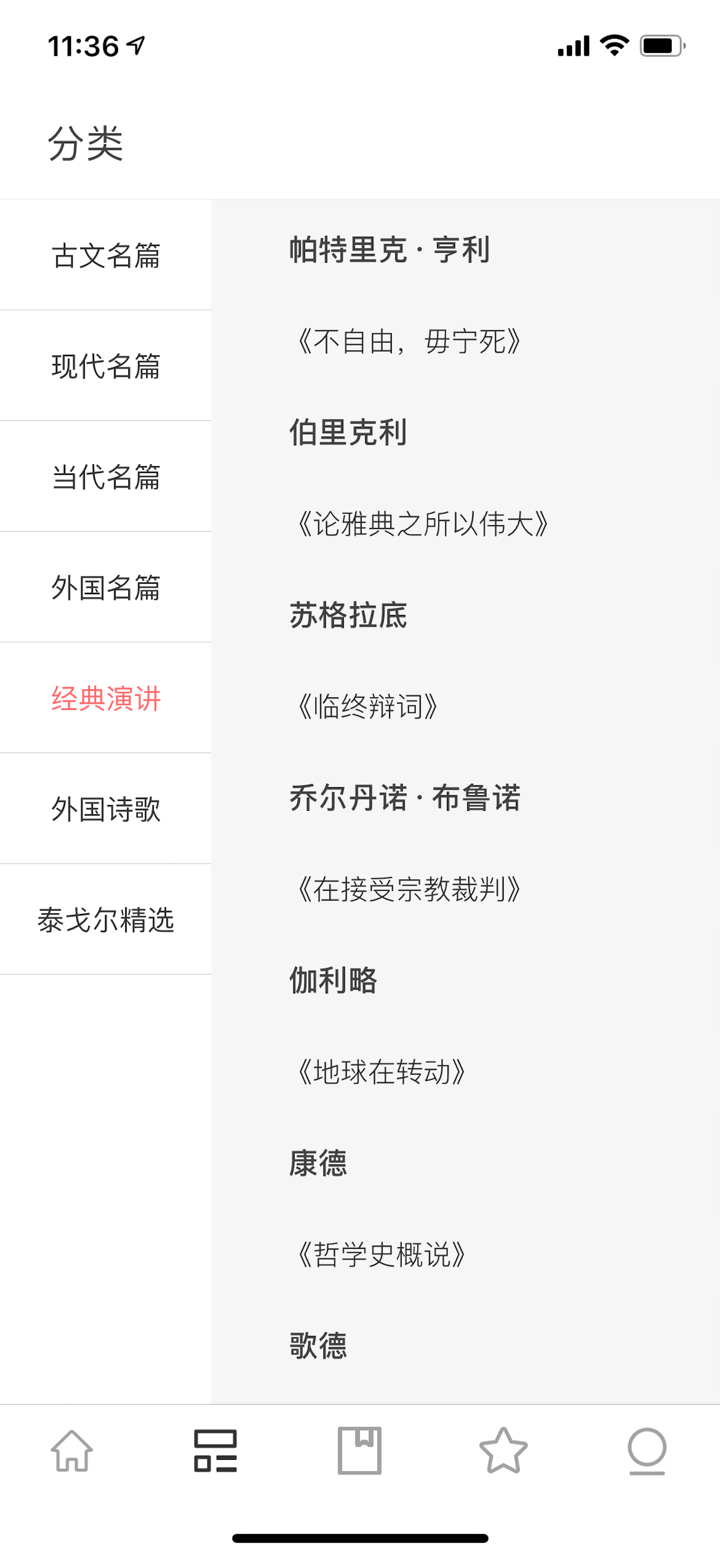Select the 现代名篇 category

click(x=105, y=364)
